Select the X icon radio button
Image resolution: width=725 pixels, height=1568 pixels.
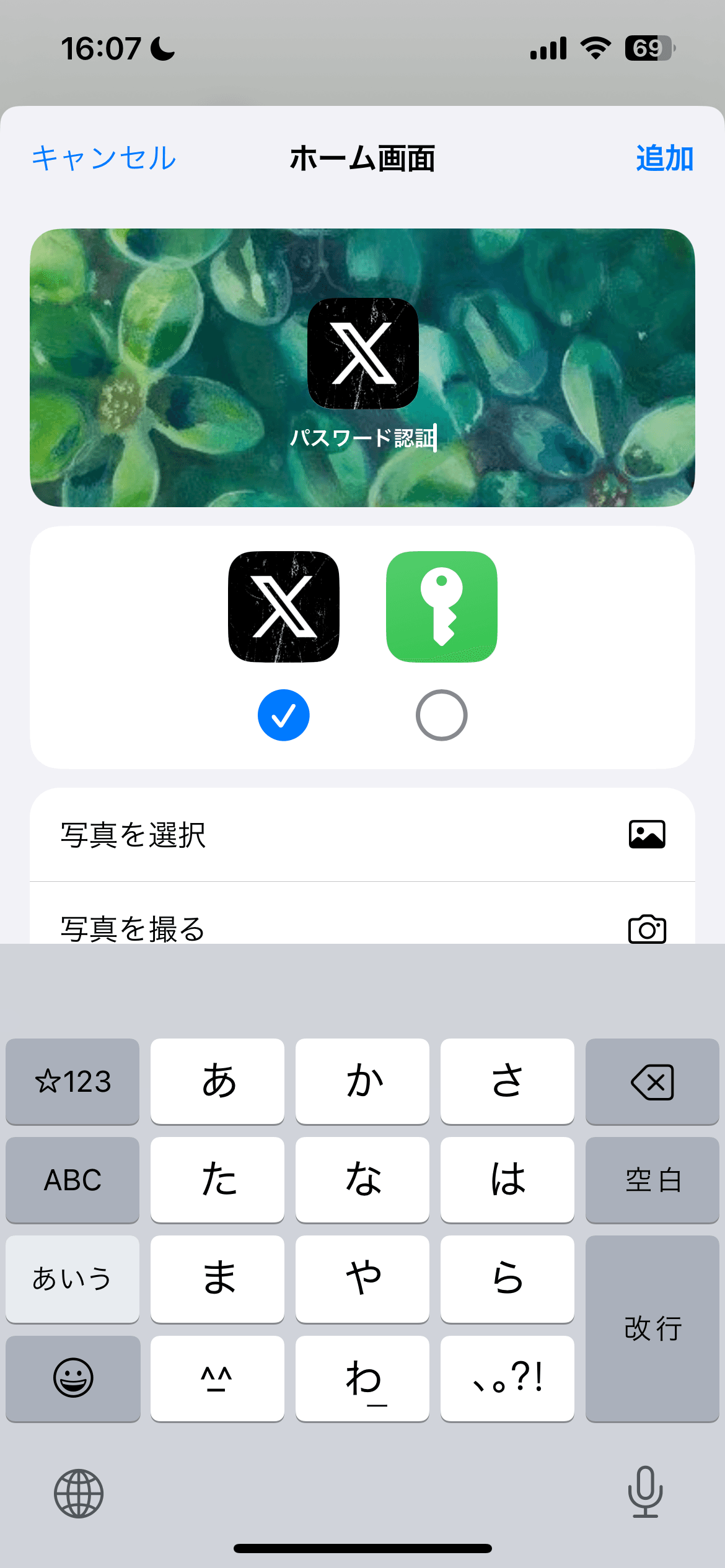point(284,715)
